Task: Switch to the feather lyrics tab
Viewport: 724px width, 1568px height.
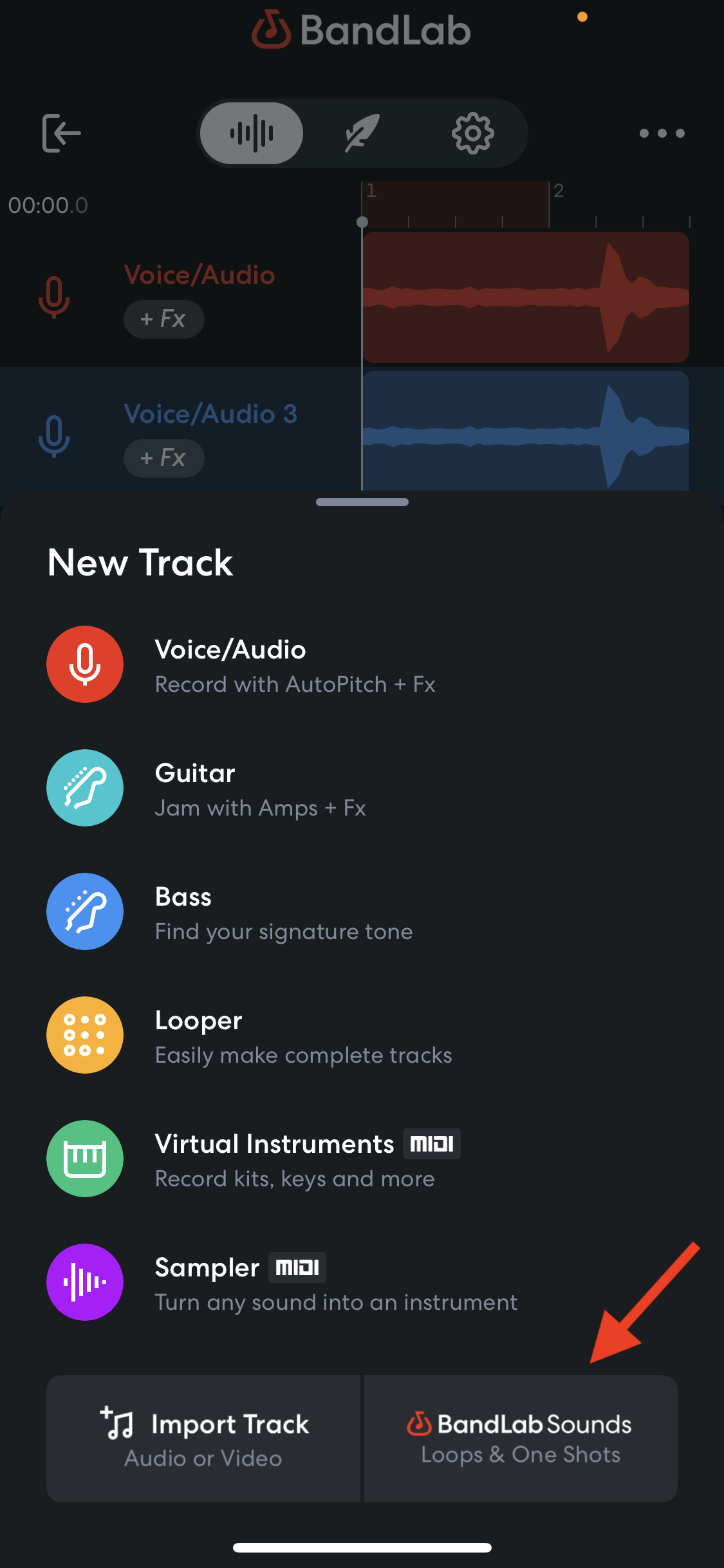Action: pos(362,133)
